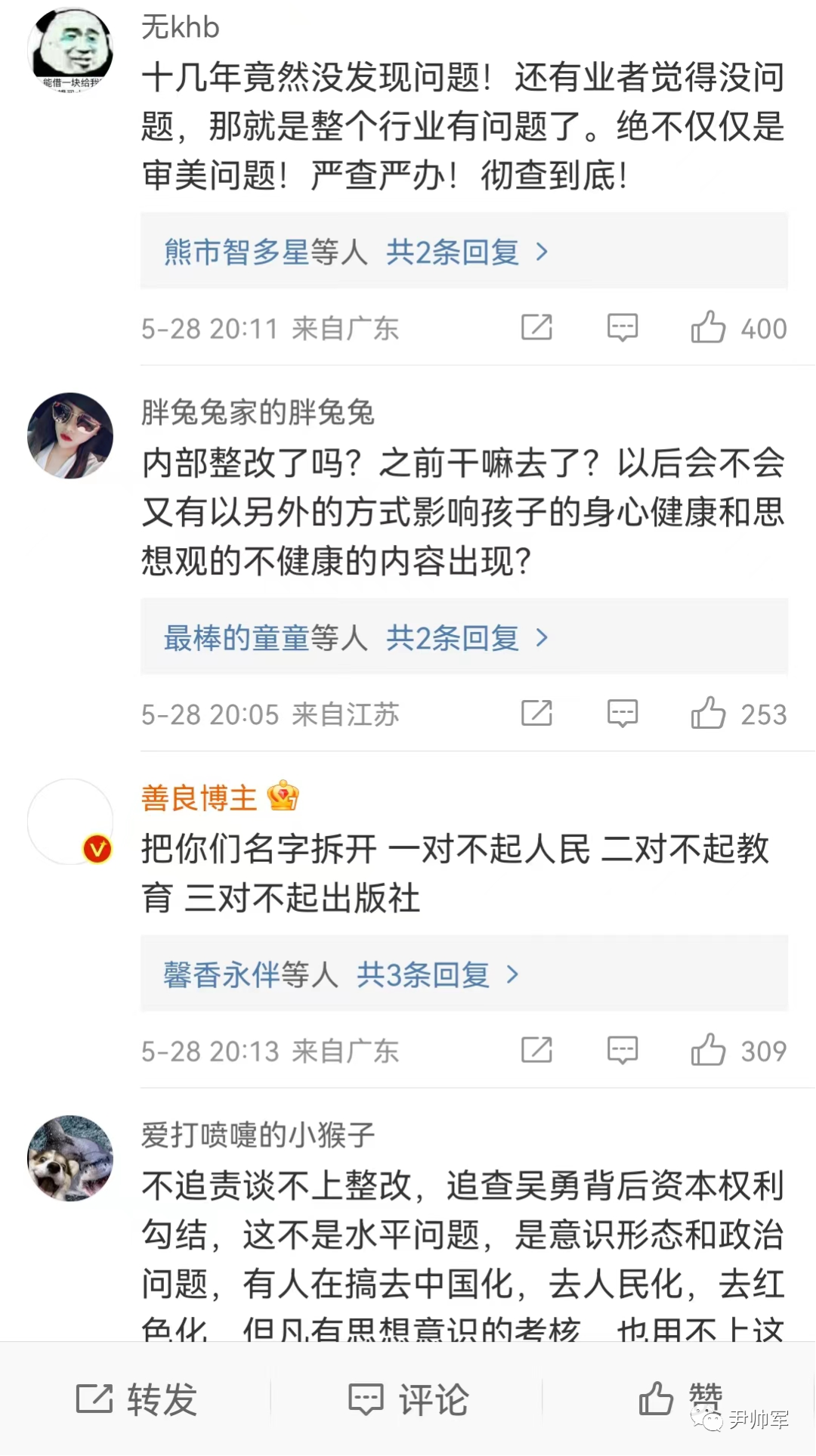The image size is (816, 1456).
Task: Tap 赞 in the bottom bar
Action: (680, 1398)
